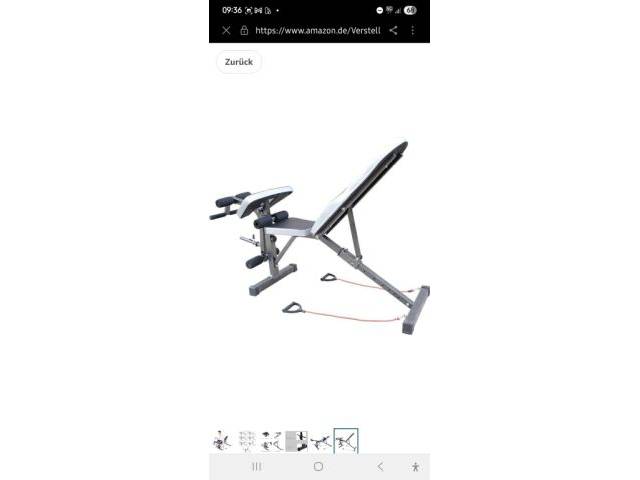Open the accessibility shortcut button
Image resolution: width=640 pixels, height=480 pixels.
pos(415,467)
